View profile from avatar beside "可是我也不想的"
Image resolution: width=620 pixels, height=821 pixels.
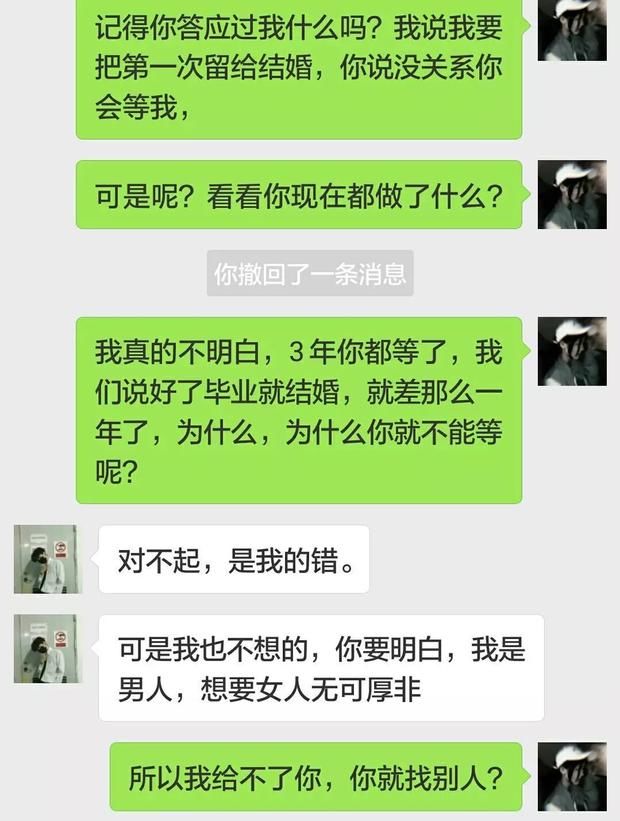(x=45, y=649)
